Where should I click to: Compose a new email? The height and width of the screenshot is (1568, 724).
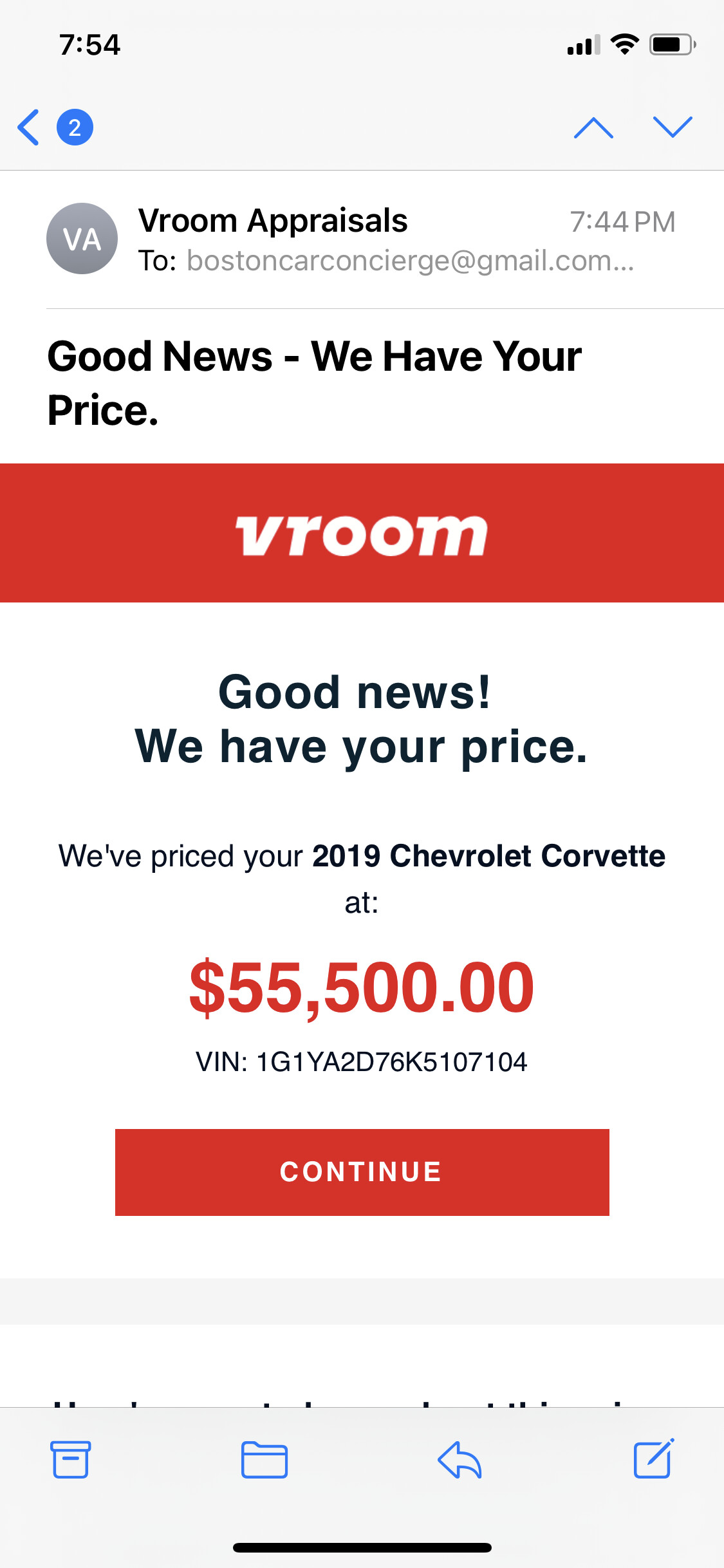[653, 1459]
